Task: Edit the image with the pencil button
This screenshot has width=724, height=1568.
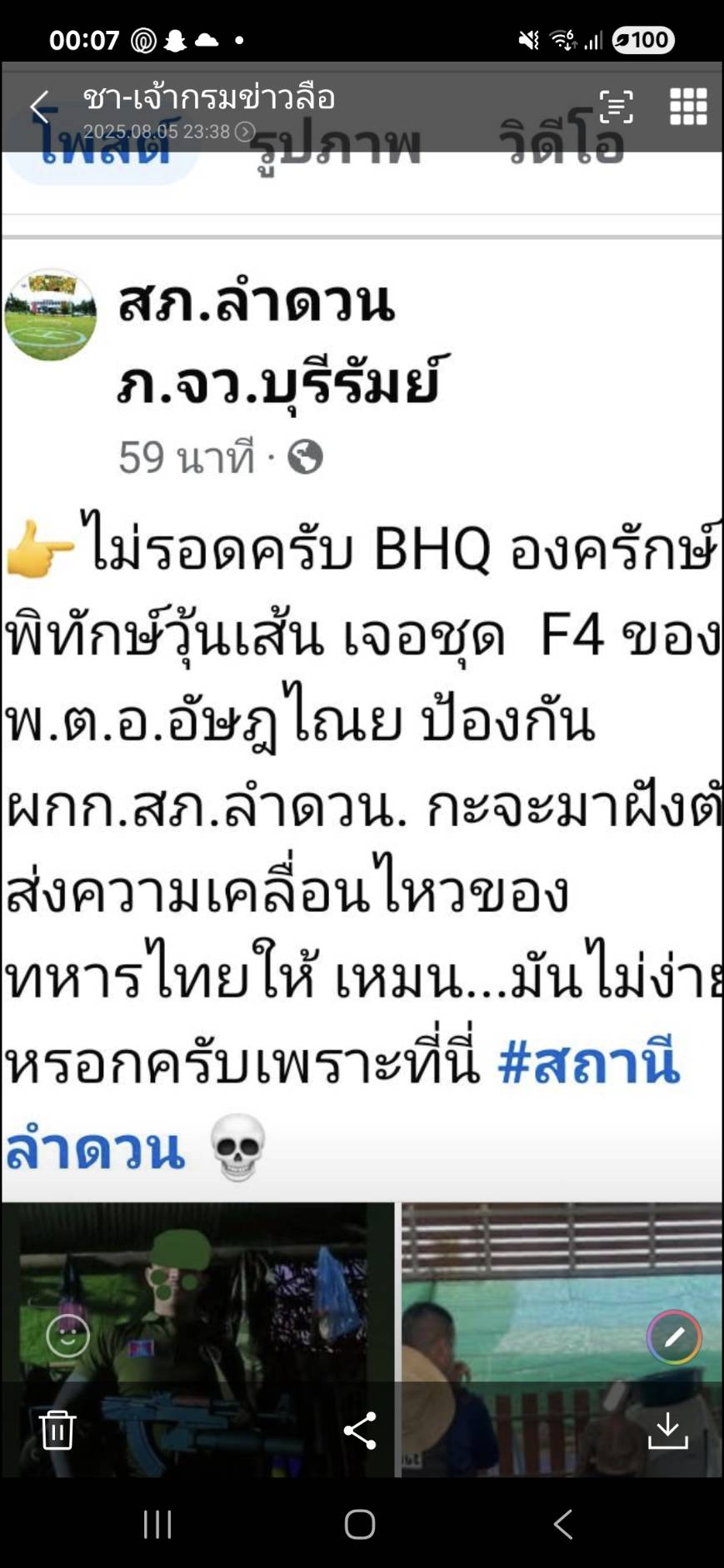Action: 674,1337
